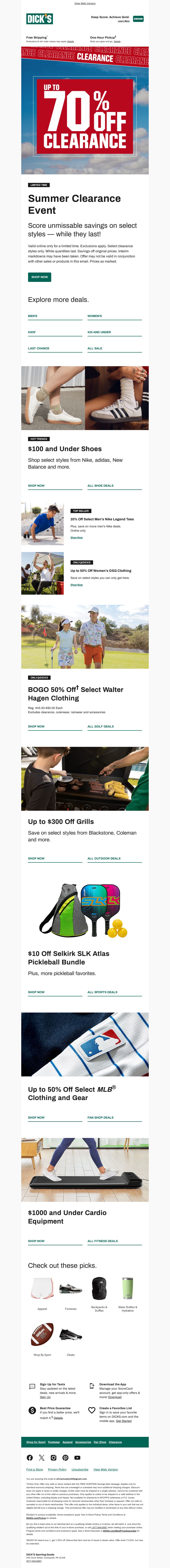Open All Outdoor Deals link
Viewport: 170px width, 1568px height.
pyautogui.click(x=104, y=858)
